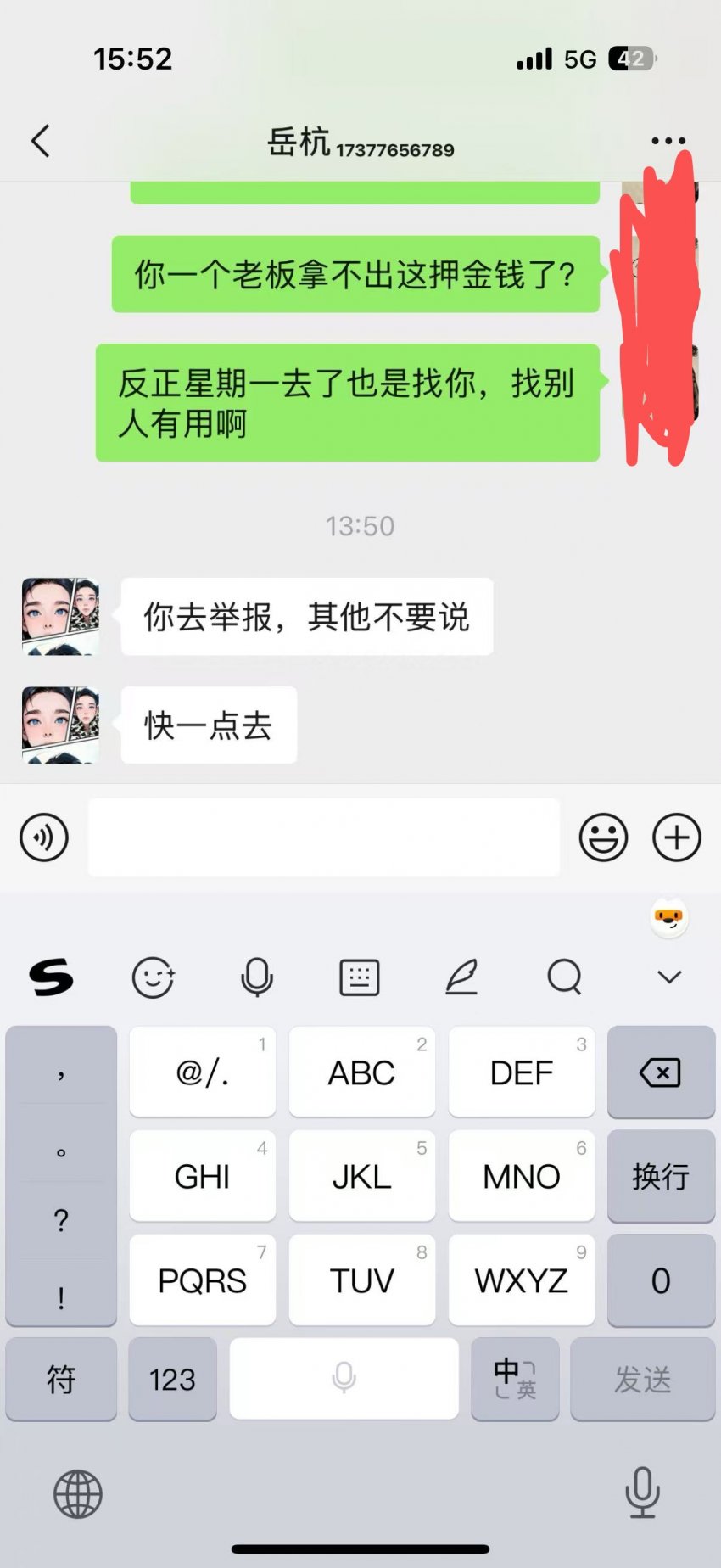Open the plus attachments menu
The image size is (721, 1568).
pyautogui.click(x=676, y=837)
